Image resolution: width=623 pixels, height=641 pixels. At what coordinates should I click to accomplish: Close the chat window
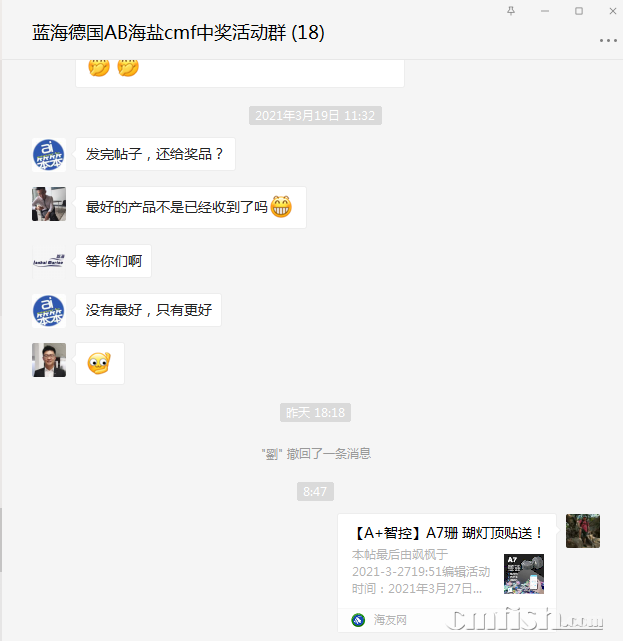pyautogui.click(x=608, y=10)
